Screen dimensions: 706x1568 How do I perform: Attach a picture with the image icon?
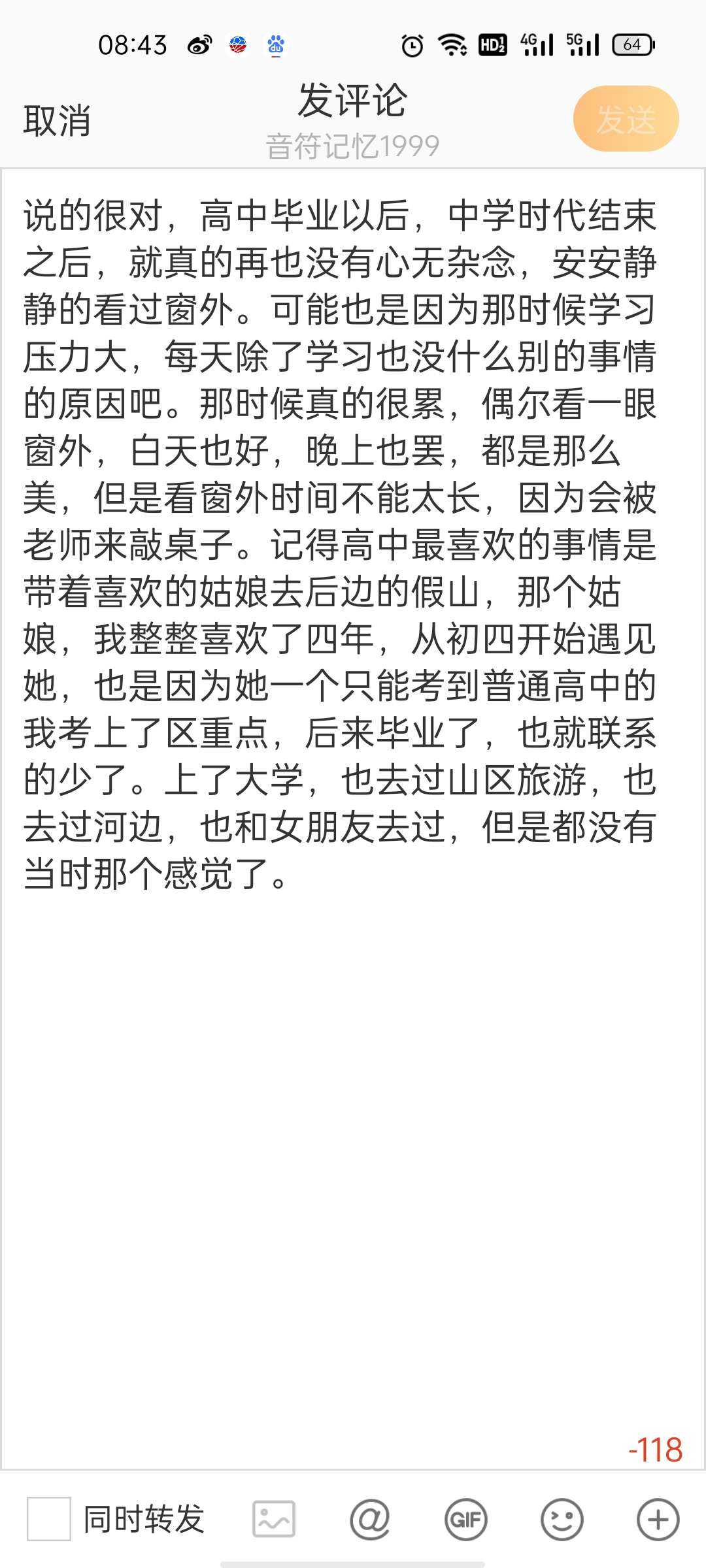click(x=274, y=1519)
